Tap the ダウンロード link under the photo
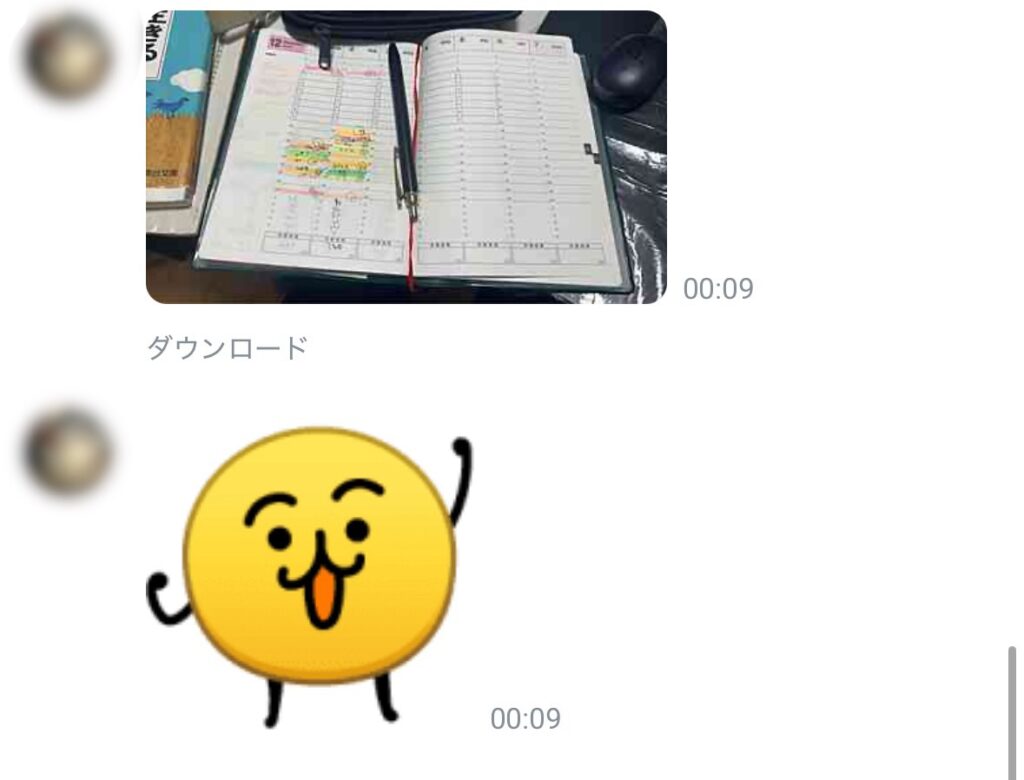Image resolution: width=1024 pixels, height=780 pixels. tap(227, 349)
